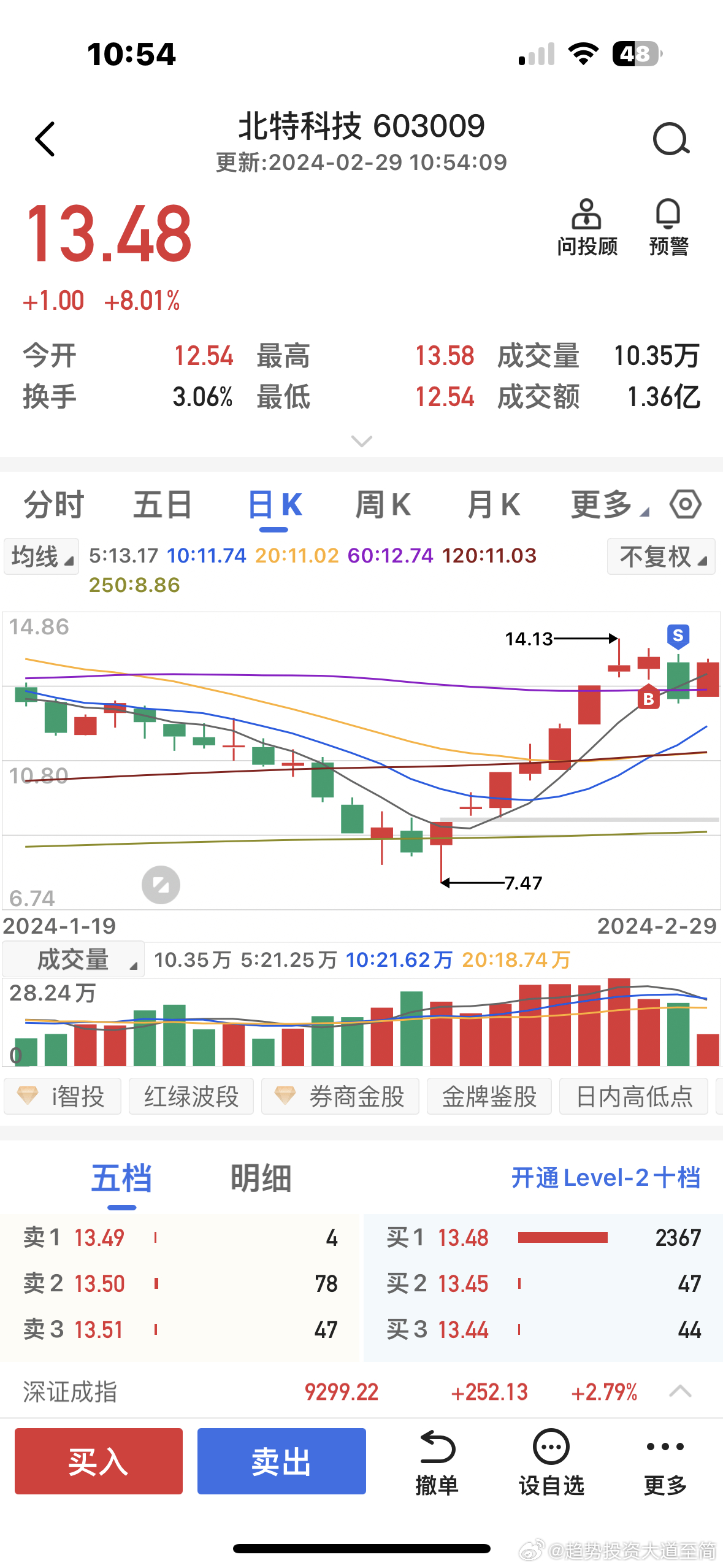Switch to the 明细 trades tab

(261, 1178)
